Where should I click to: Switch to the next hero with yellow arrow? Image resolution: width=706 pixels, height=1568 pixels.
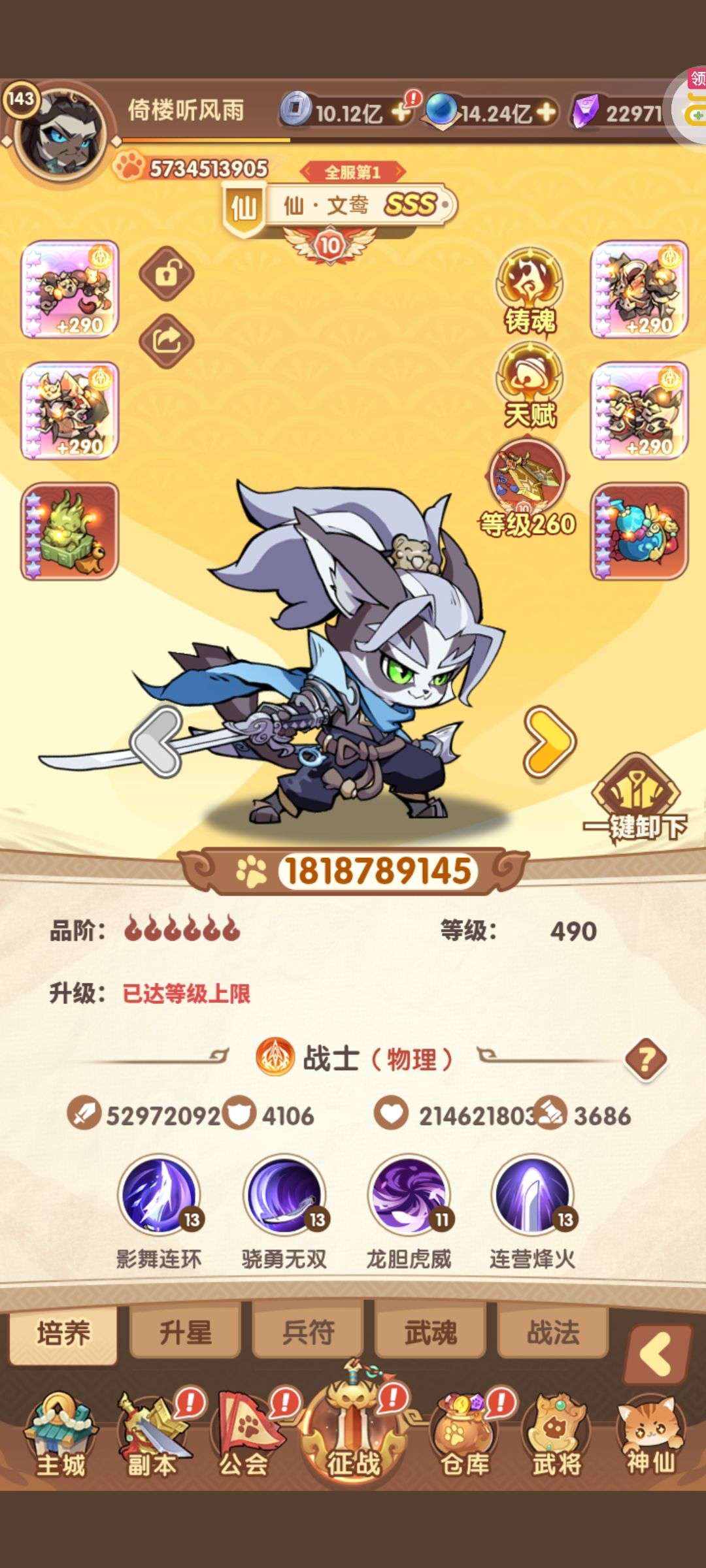click(550, 742)
